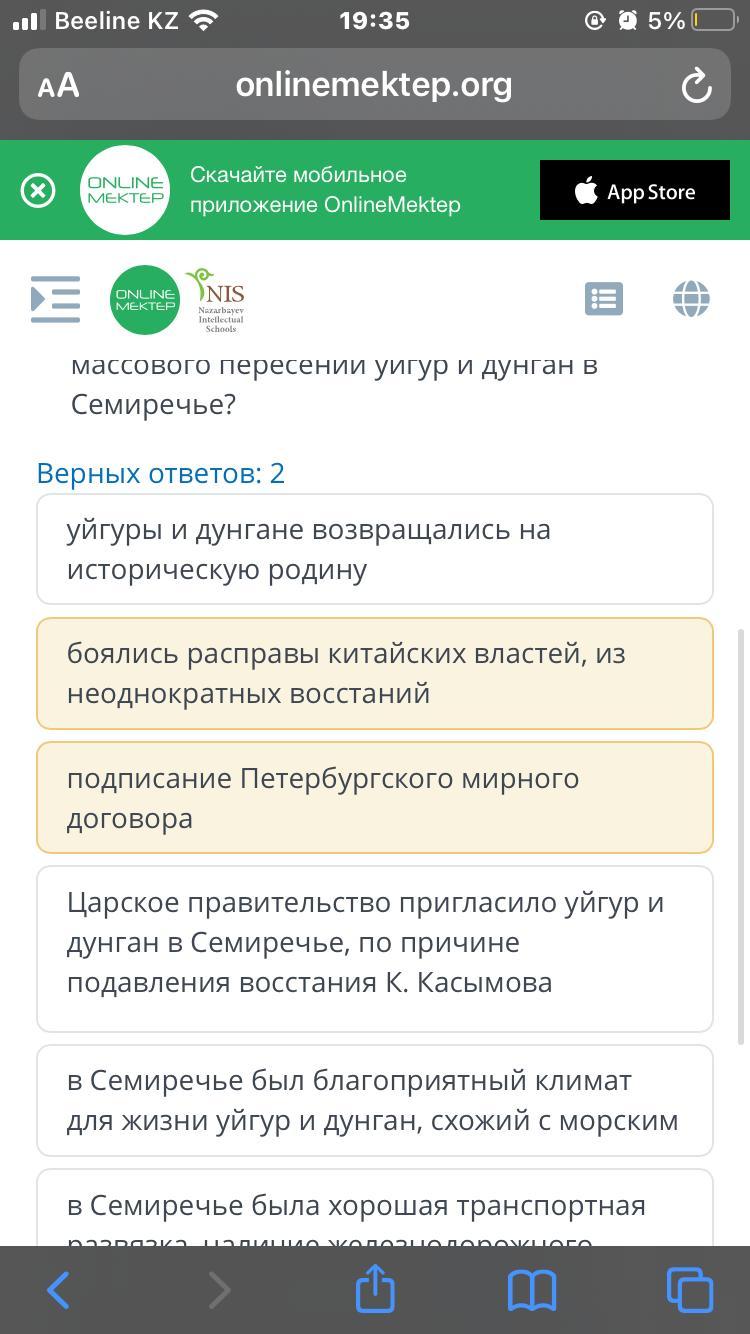Show all open Safari tabs

(689, 1290)
